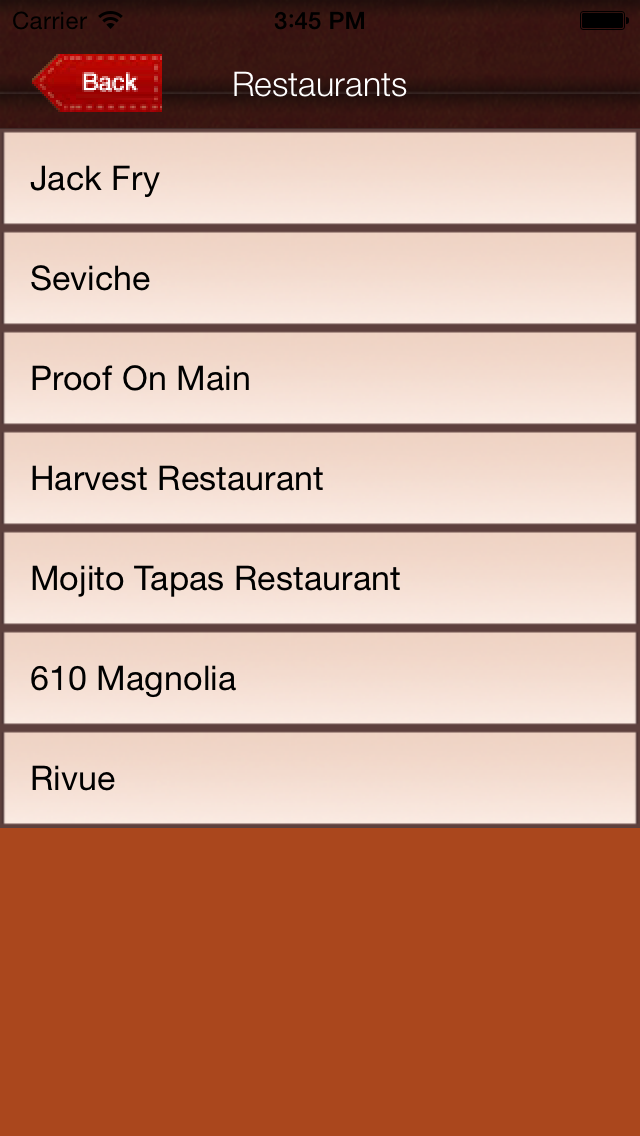
Task: Open the Jack Fry restaurant
Action: coord(320,178)
